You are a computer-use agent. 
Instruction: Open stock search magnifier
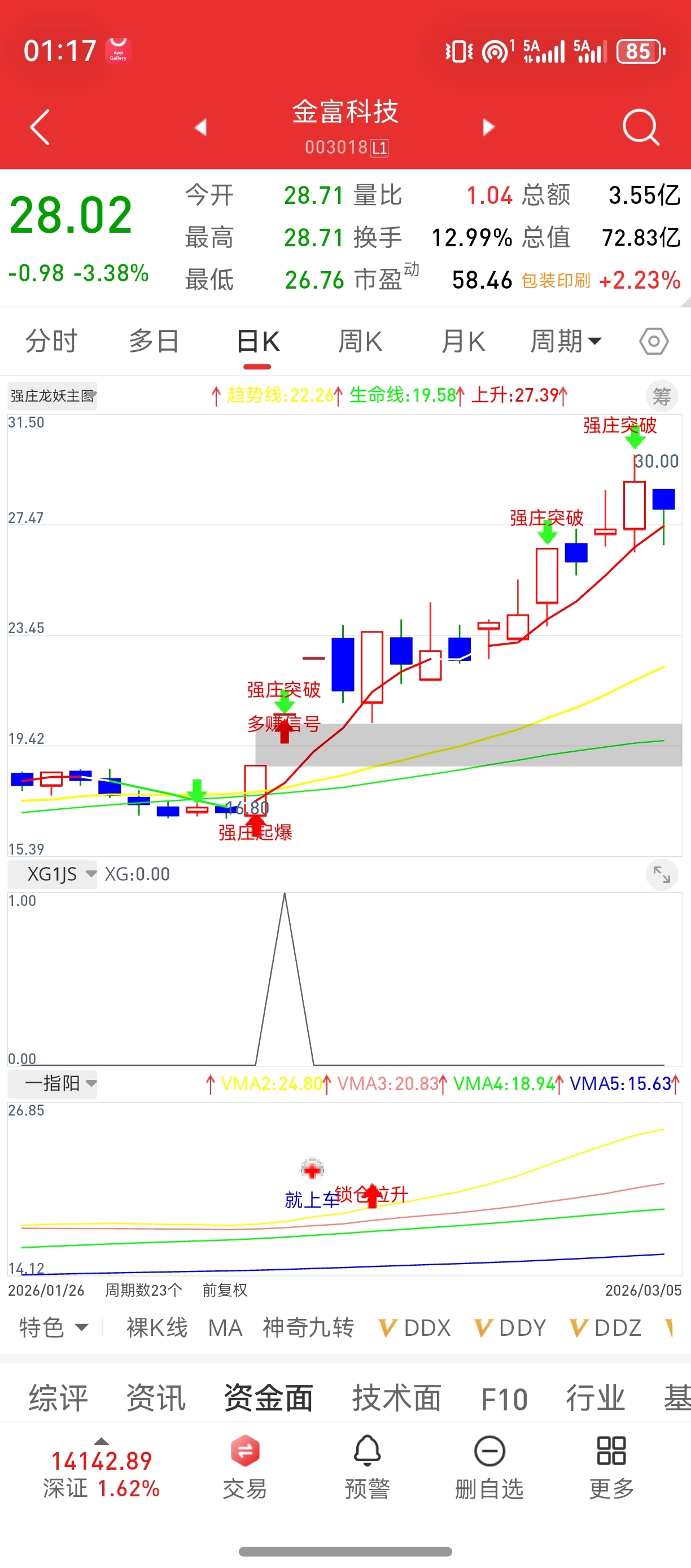[641, 127]
